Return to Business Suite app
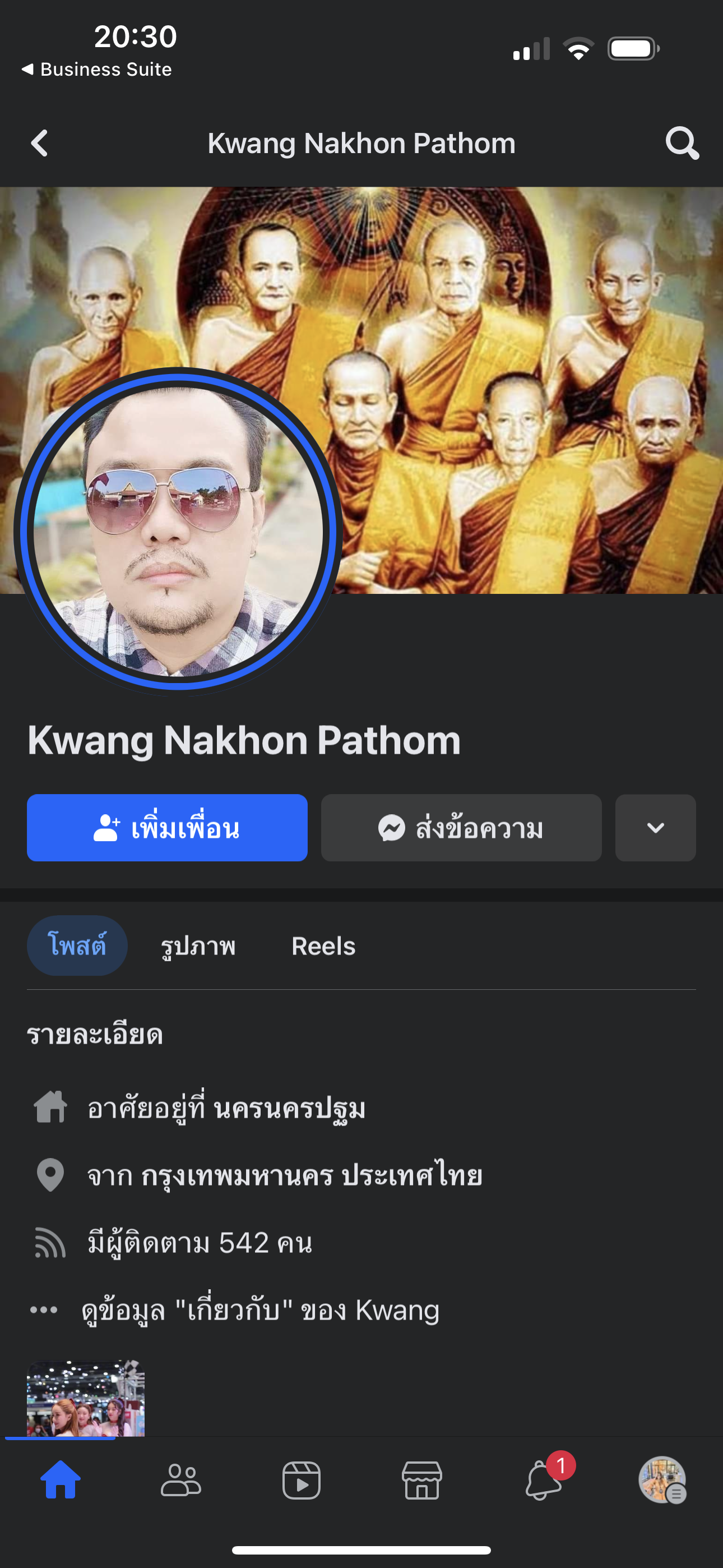Image resolution: width=723 pixels, height=1568 pixels. pos(98,70)
